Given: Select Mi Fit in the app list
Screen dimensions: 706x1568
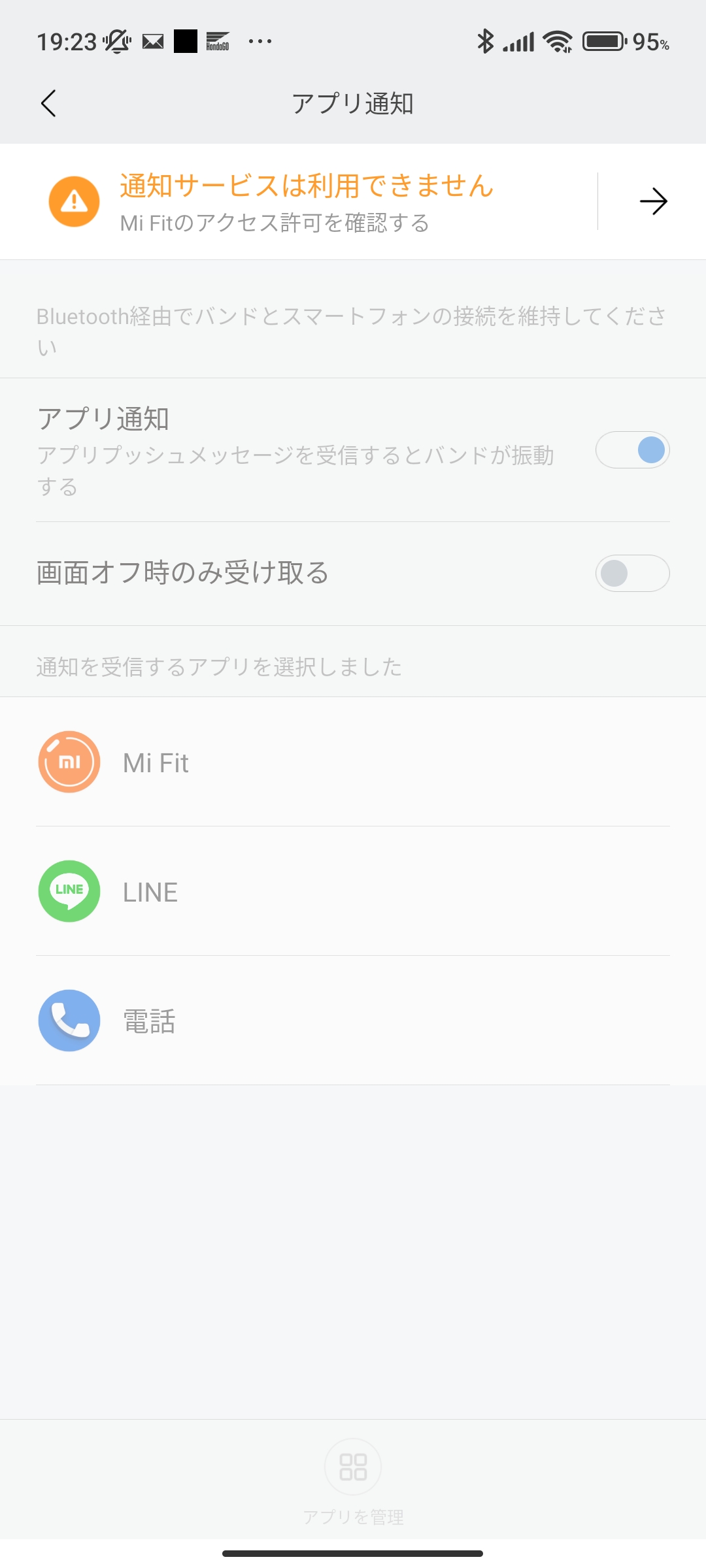Looking at the screenshot, I should coord(353,762).
